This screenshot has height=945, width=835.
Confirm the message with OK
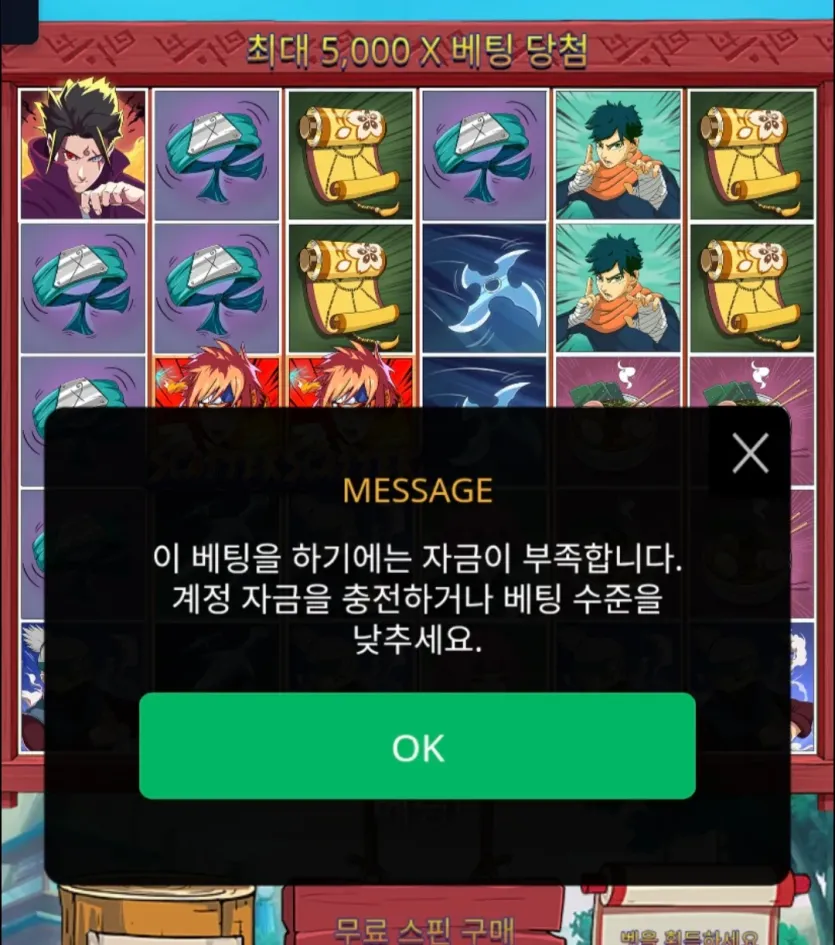pyautogui.click(x=417, y=746)
